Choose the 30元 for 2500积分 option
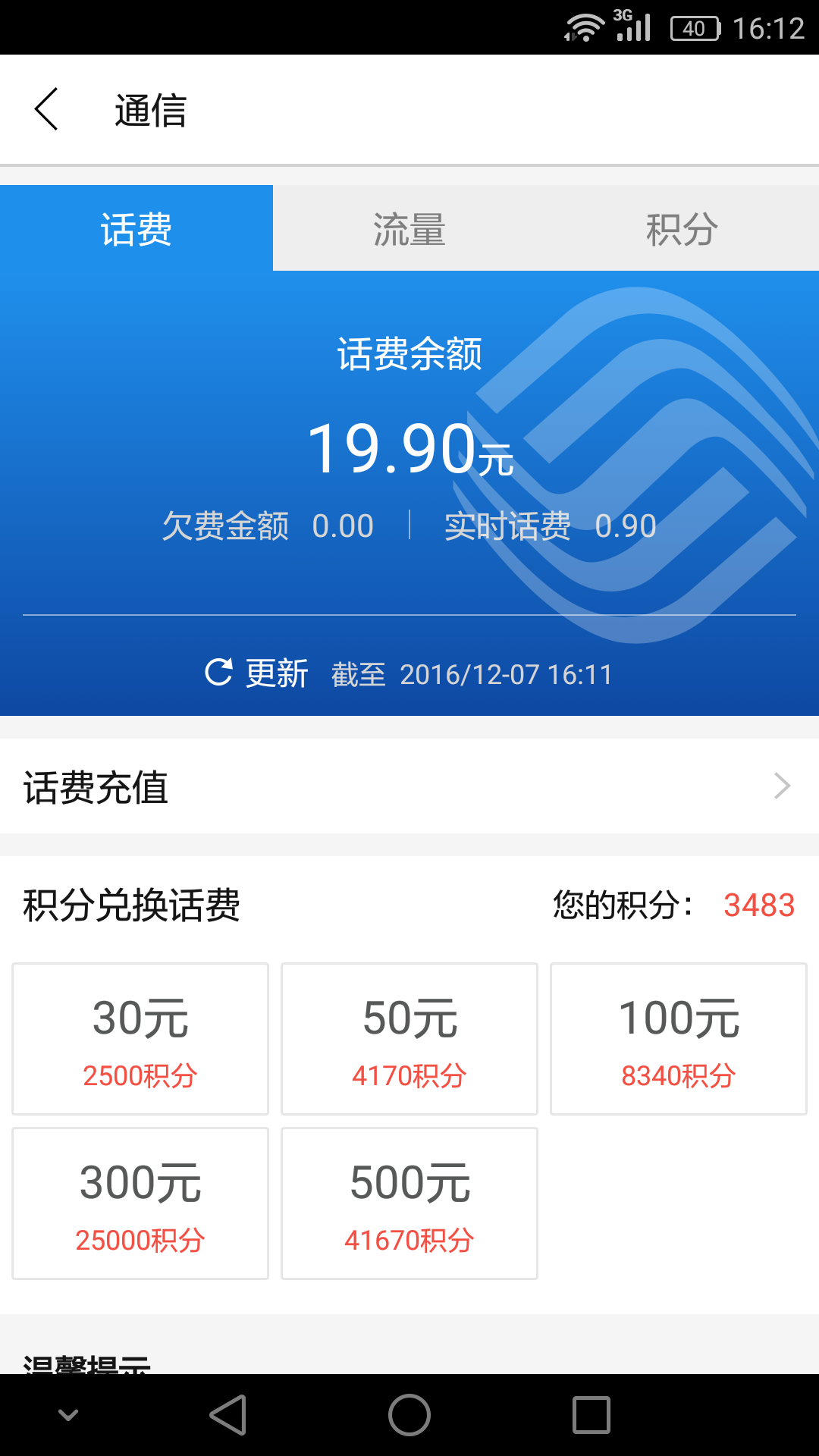The height and width of the screenshot is (1456, 819). (x=140, y=1039)
